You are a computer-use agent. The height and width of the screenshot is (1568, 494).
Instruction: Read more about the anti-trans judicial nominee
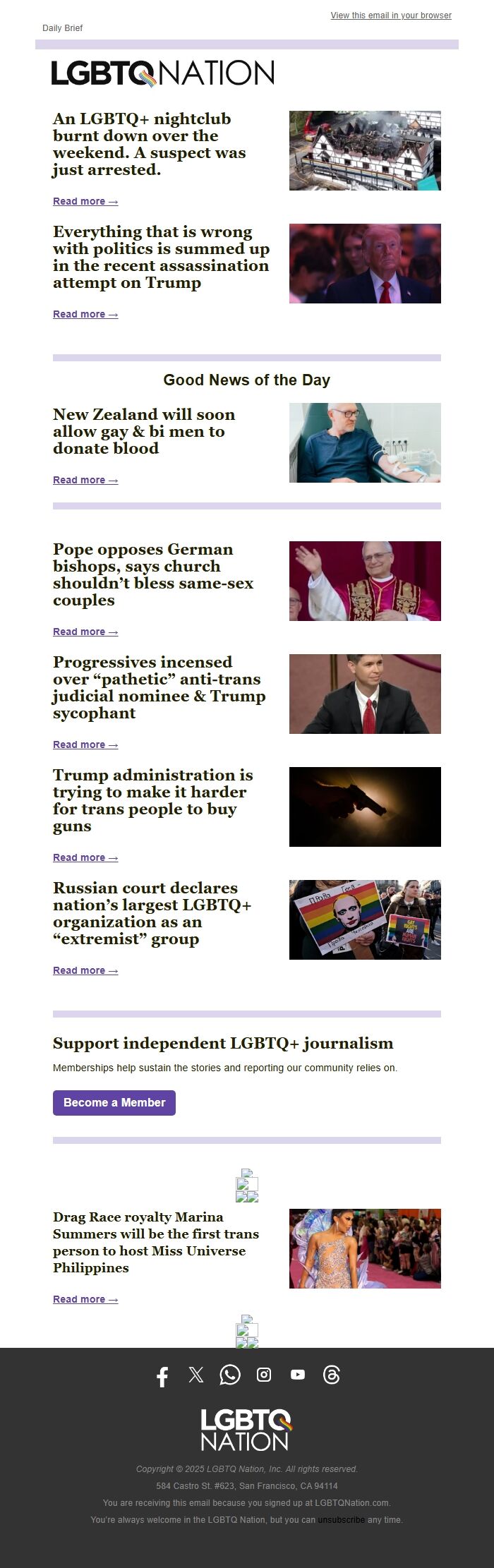click(85, 745)
